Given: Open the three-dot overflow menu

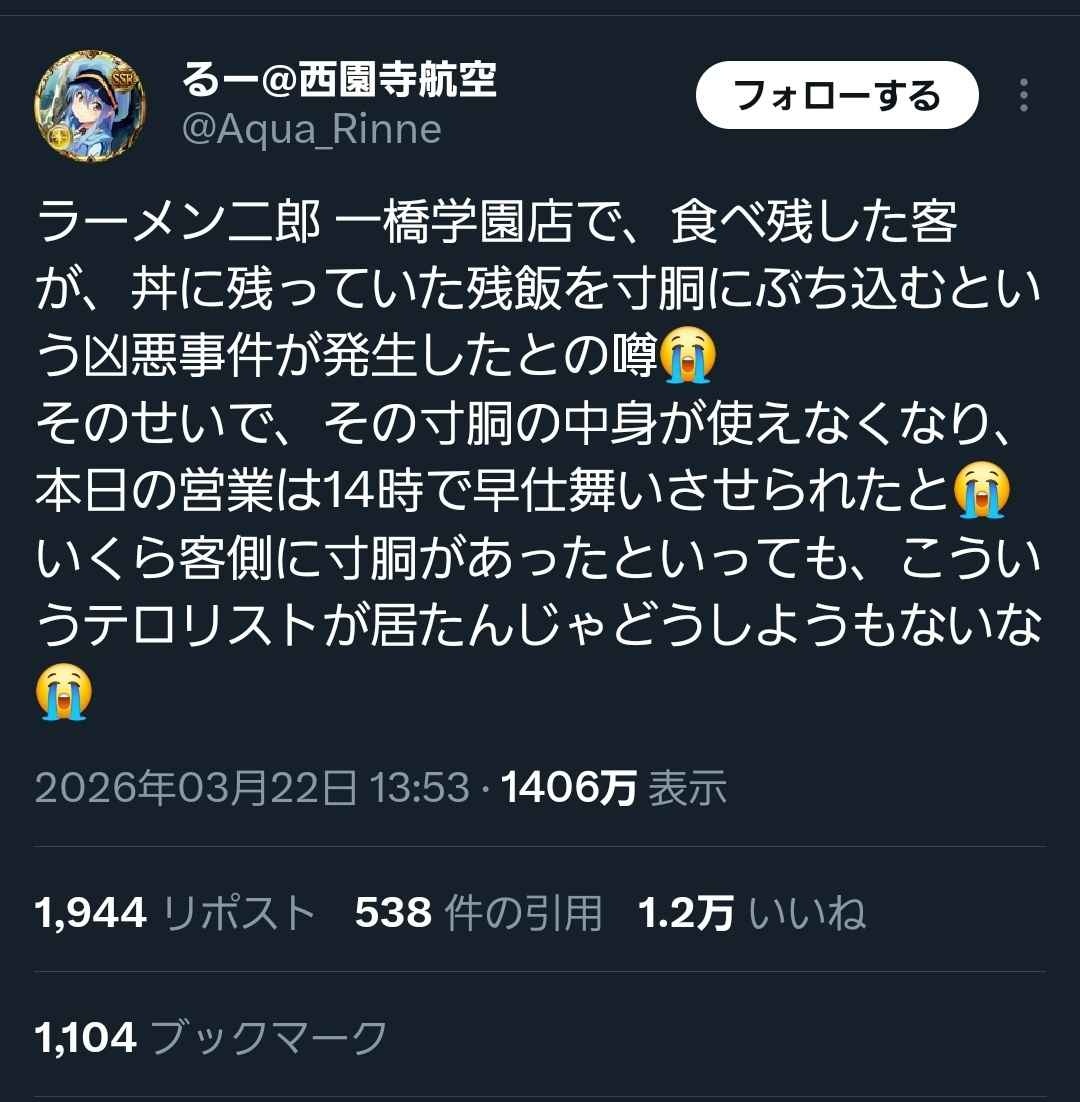Looking at the screenshot, I should 1024,95.
